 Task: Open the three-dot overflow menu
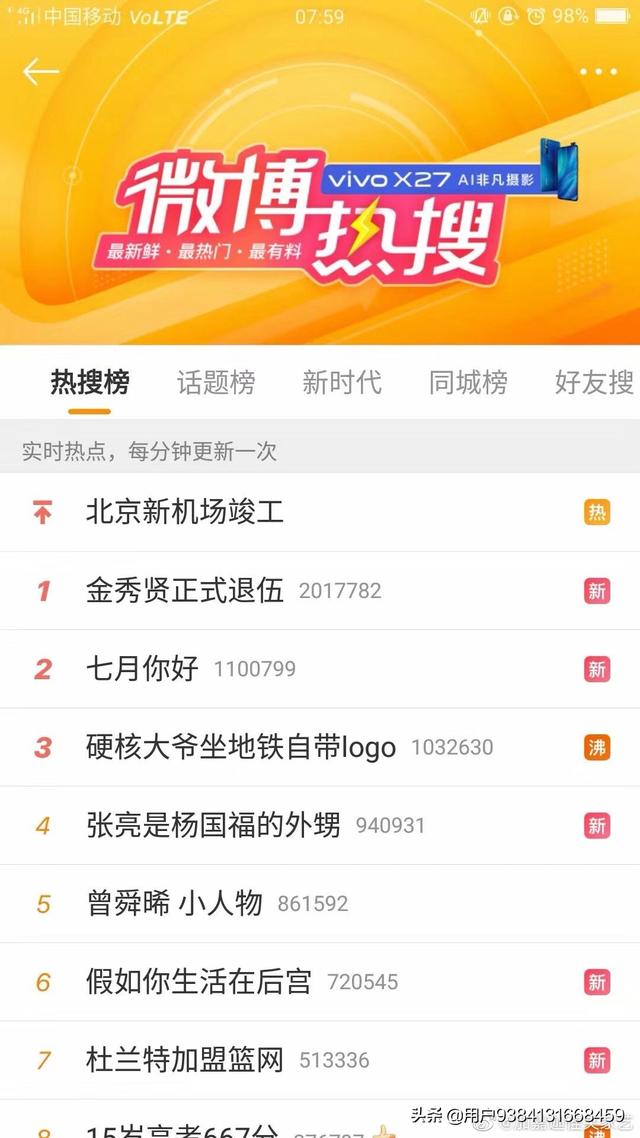(x=598, y=72)
